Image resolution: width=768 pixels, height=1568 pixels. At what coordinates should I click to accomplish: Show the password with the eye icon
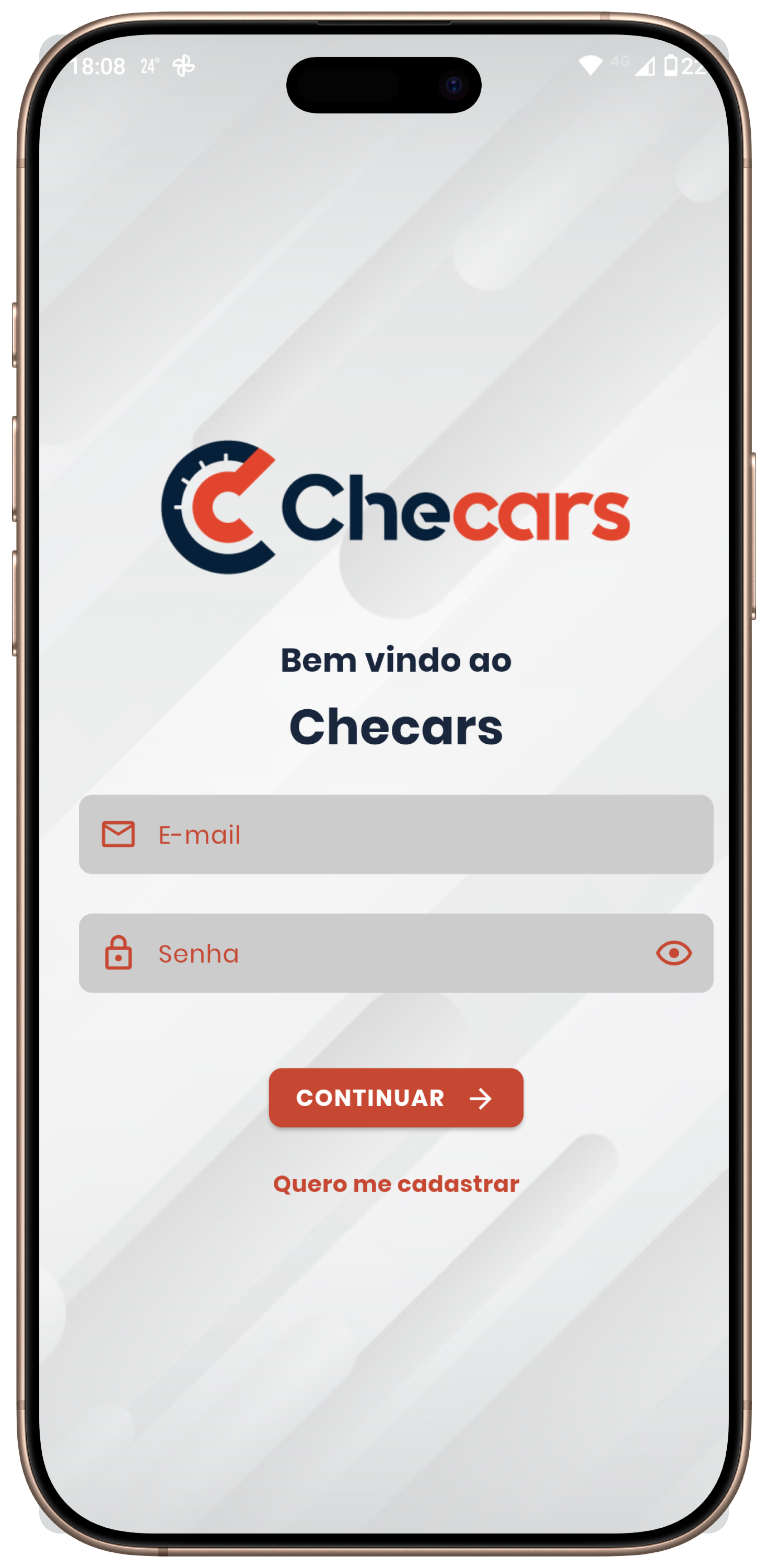(x=673, y=953)
